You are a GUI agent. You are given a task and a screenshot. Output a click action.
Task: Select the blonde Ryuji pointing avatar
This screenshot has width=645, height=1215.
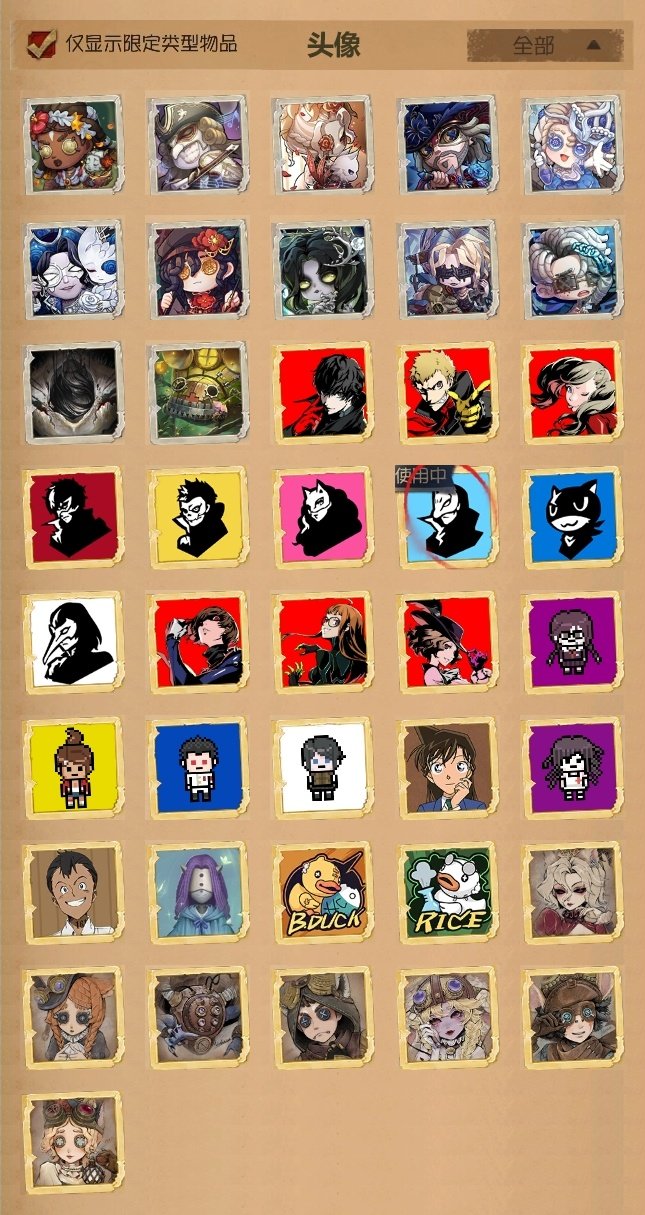tap(447, 393)
